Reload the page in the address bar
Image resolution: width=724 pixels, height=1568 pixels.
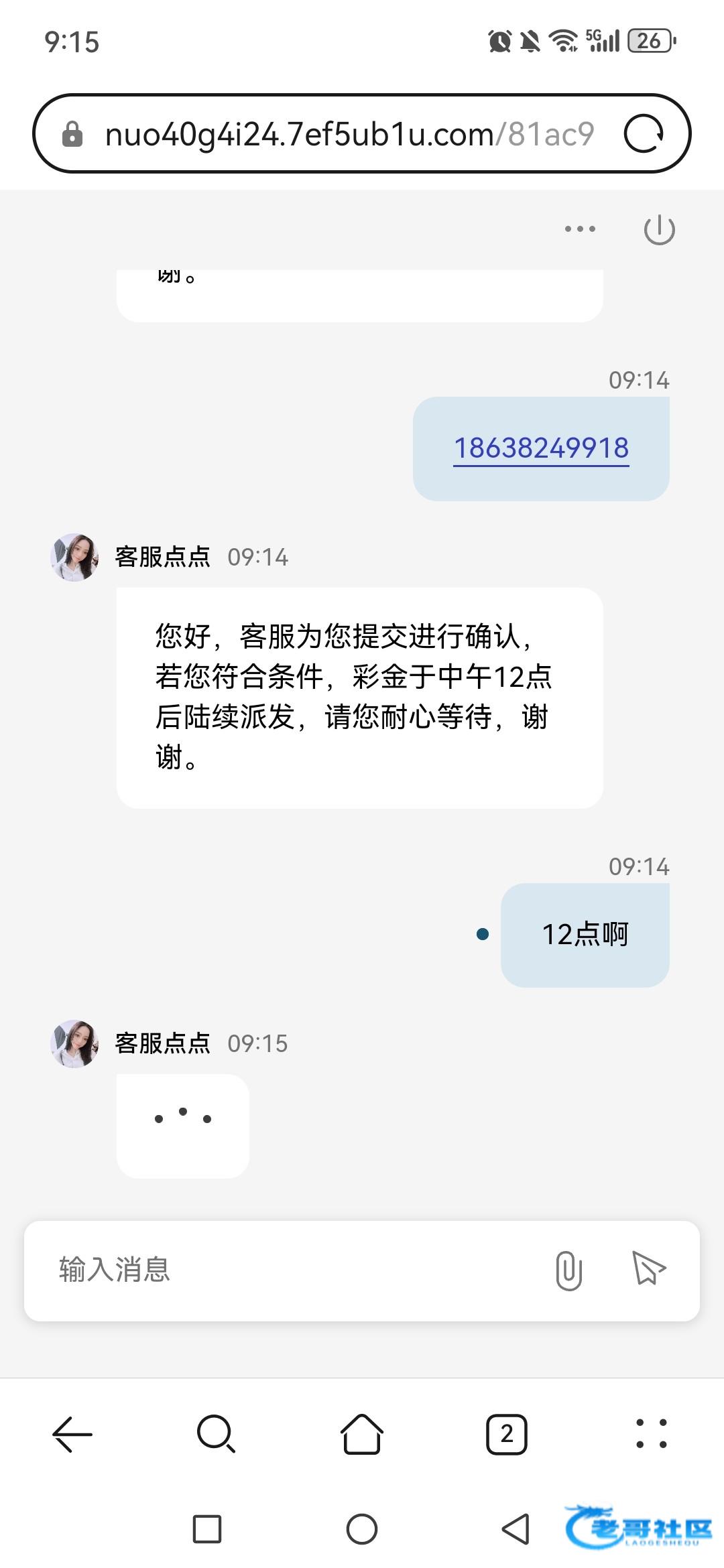point(644,133)
